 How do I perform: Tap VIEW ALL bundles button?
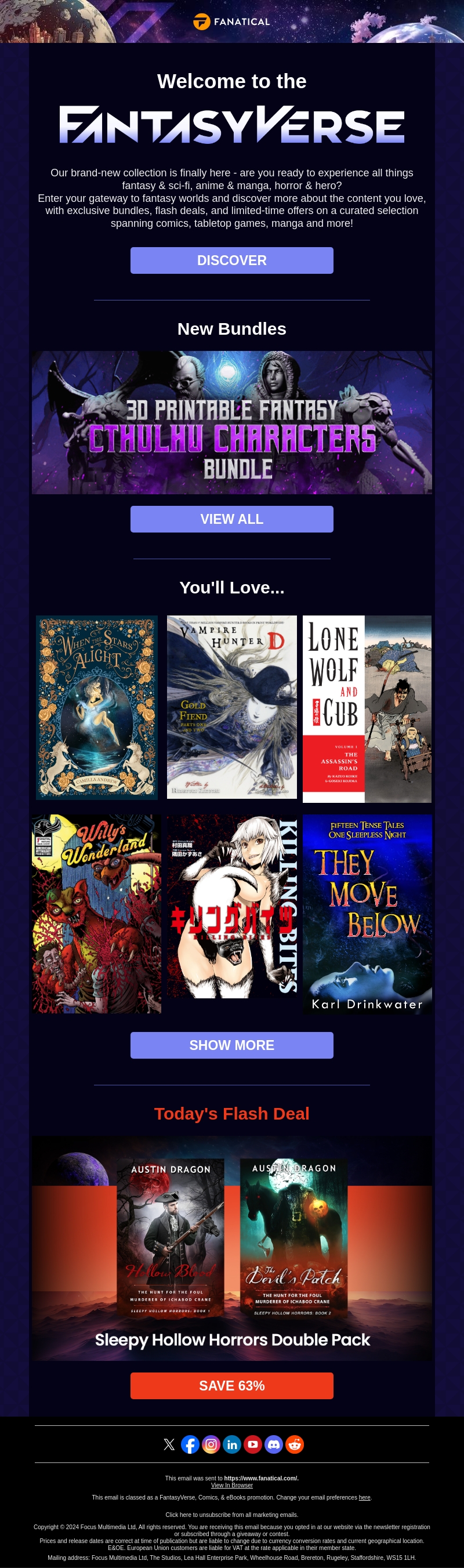click(231, 519)
